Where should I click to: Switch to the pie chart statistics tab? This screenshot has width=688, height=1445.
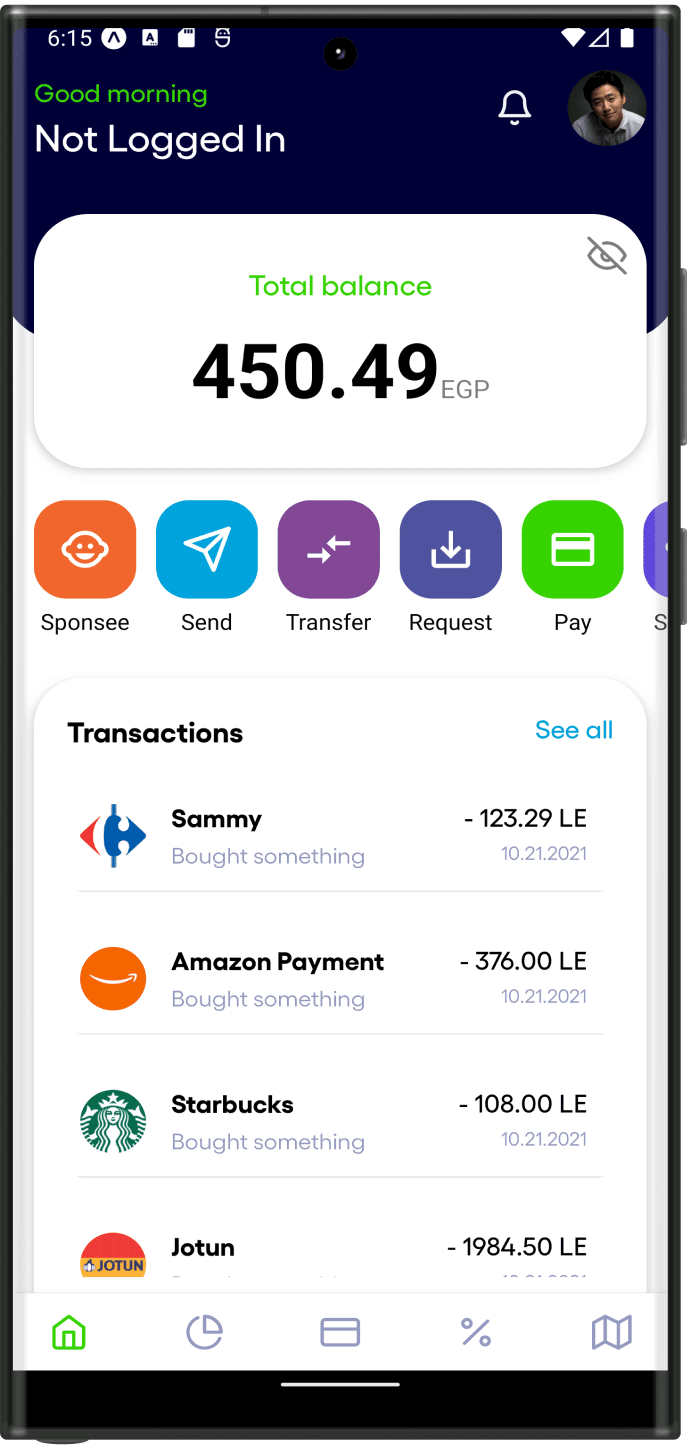(205, 1332)
